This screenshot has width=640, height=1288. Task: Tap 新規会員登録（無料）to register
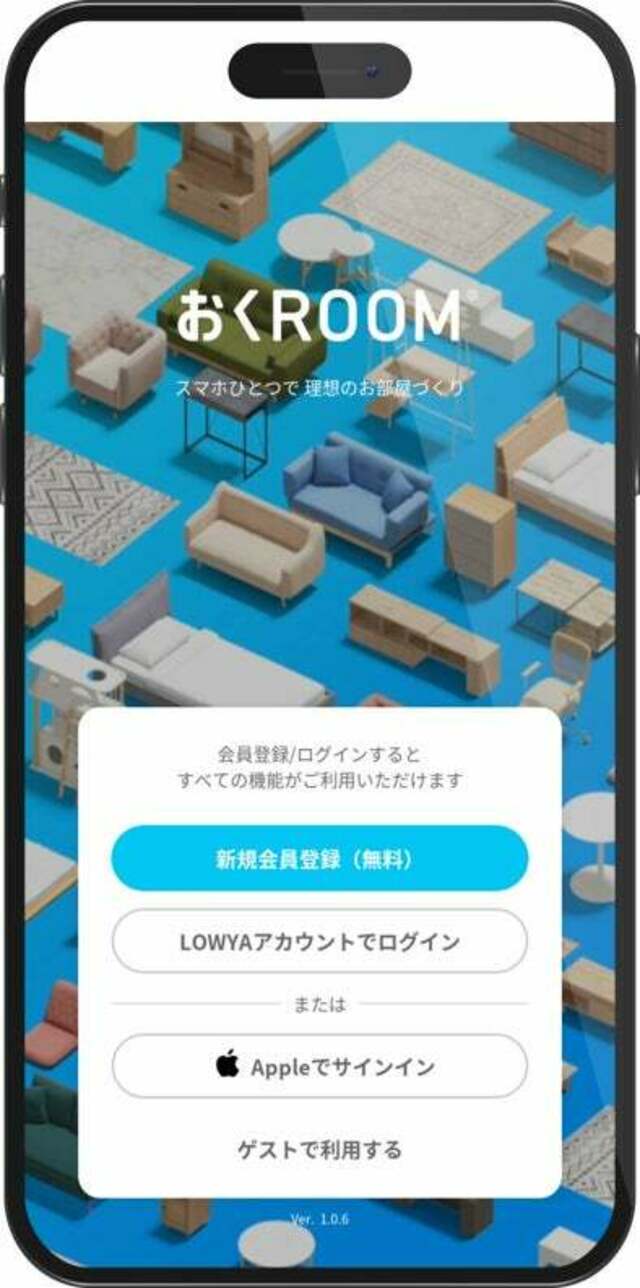tap(319, 858)
